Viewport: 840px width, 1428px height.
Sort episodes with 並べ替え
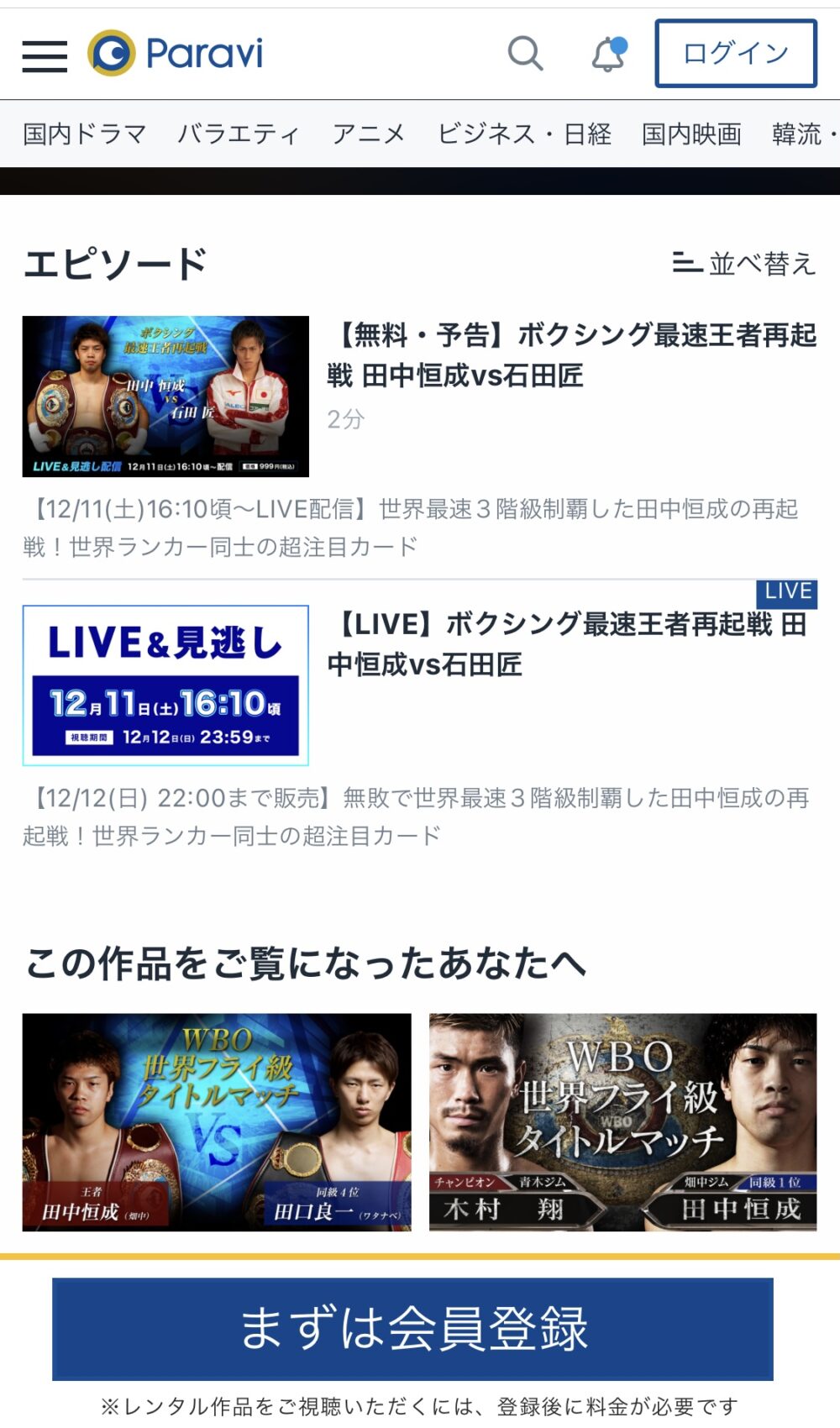pos(744,264)
